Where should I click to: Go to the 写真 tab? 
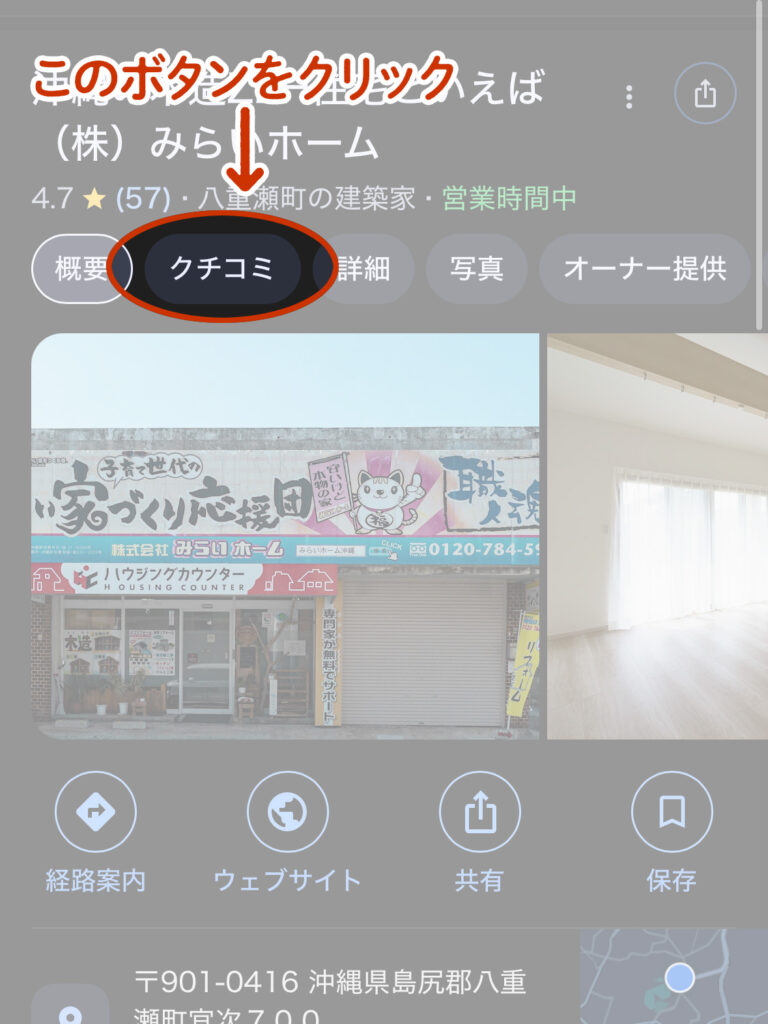476,269
